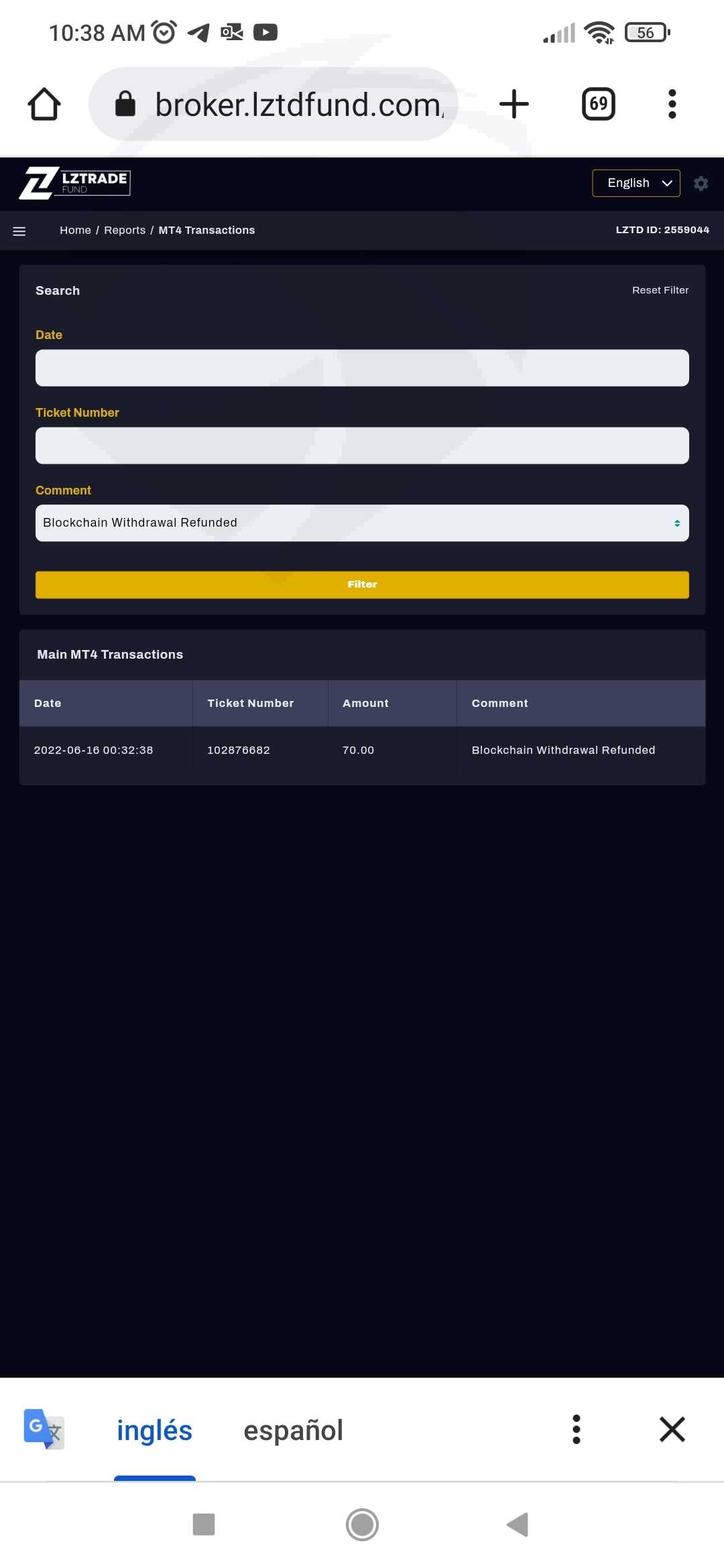This screenshot has height=1568, width=724.
Task: Open the browser home page
Action: 44,105
